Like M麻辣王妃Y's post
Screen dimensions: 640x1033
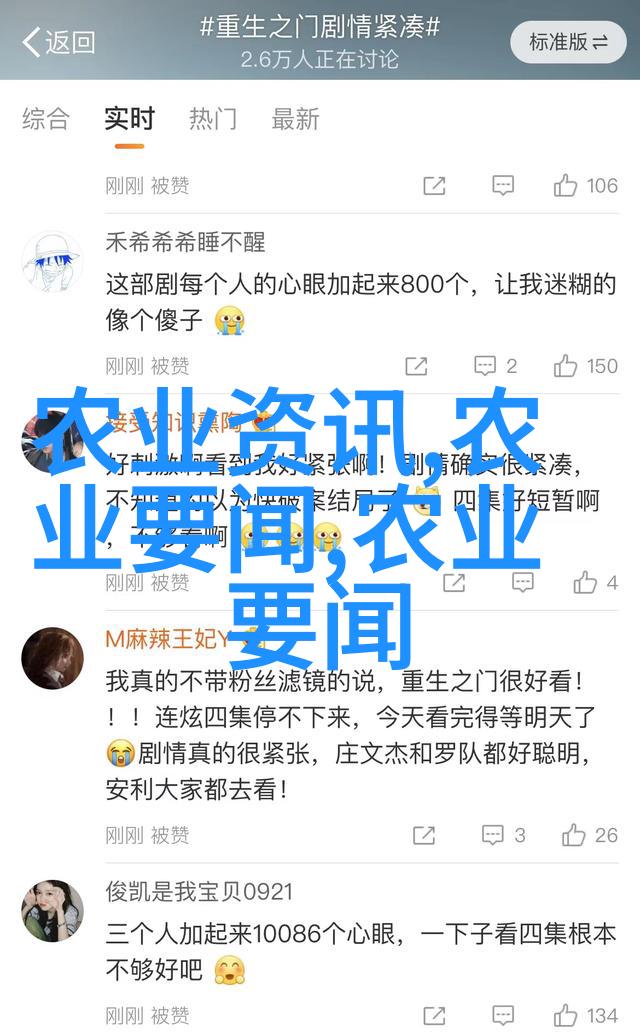[x=588, y=835]
